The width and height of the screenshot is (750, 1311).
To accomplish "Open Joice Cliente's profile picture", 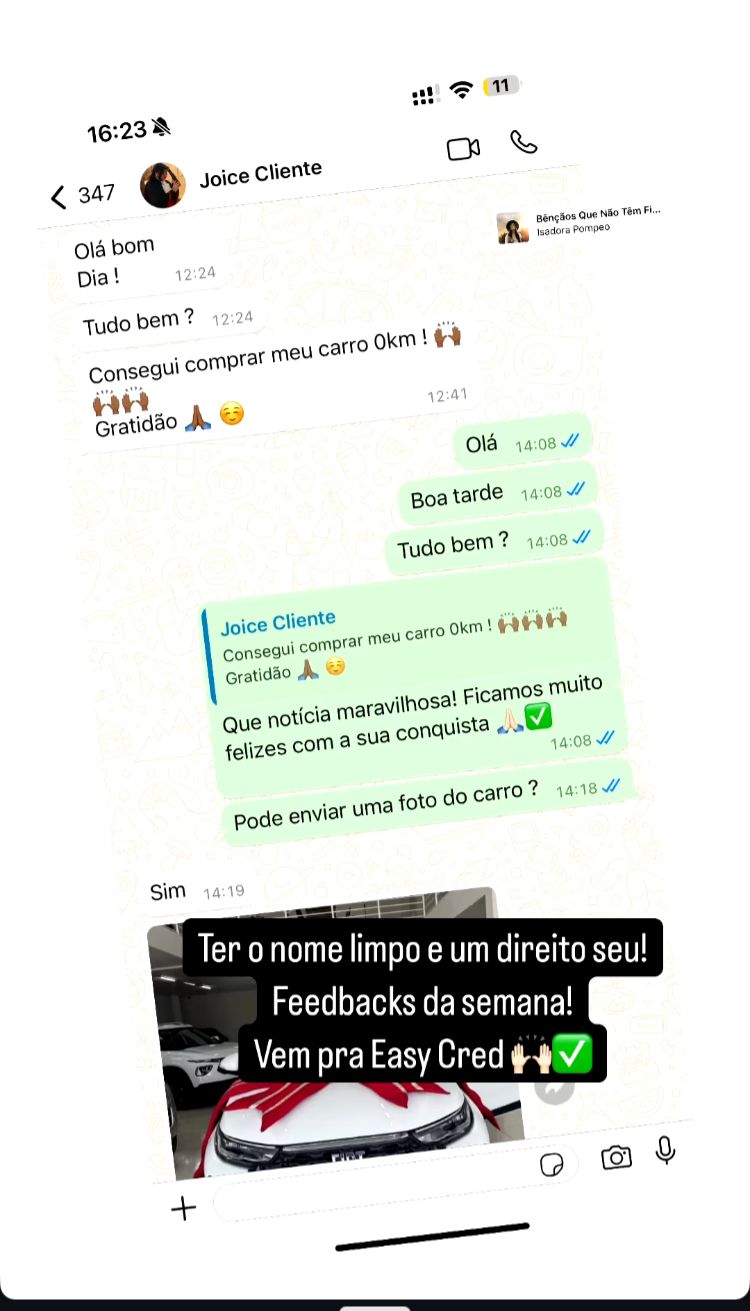I will [163, 182].
